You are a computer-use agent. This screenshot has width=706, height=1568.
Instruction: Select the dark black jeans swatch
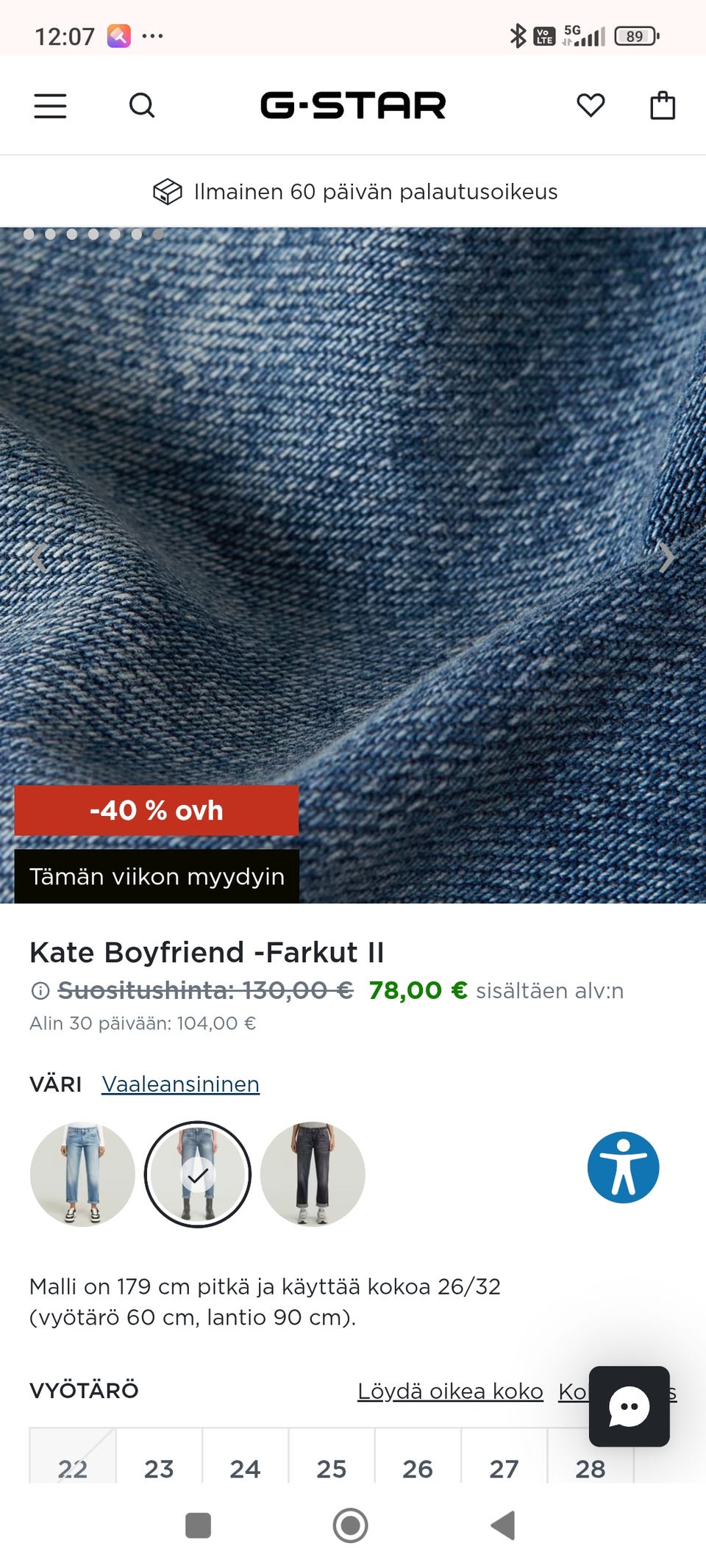(313, 1174)
